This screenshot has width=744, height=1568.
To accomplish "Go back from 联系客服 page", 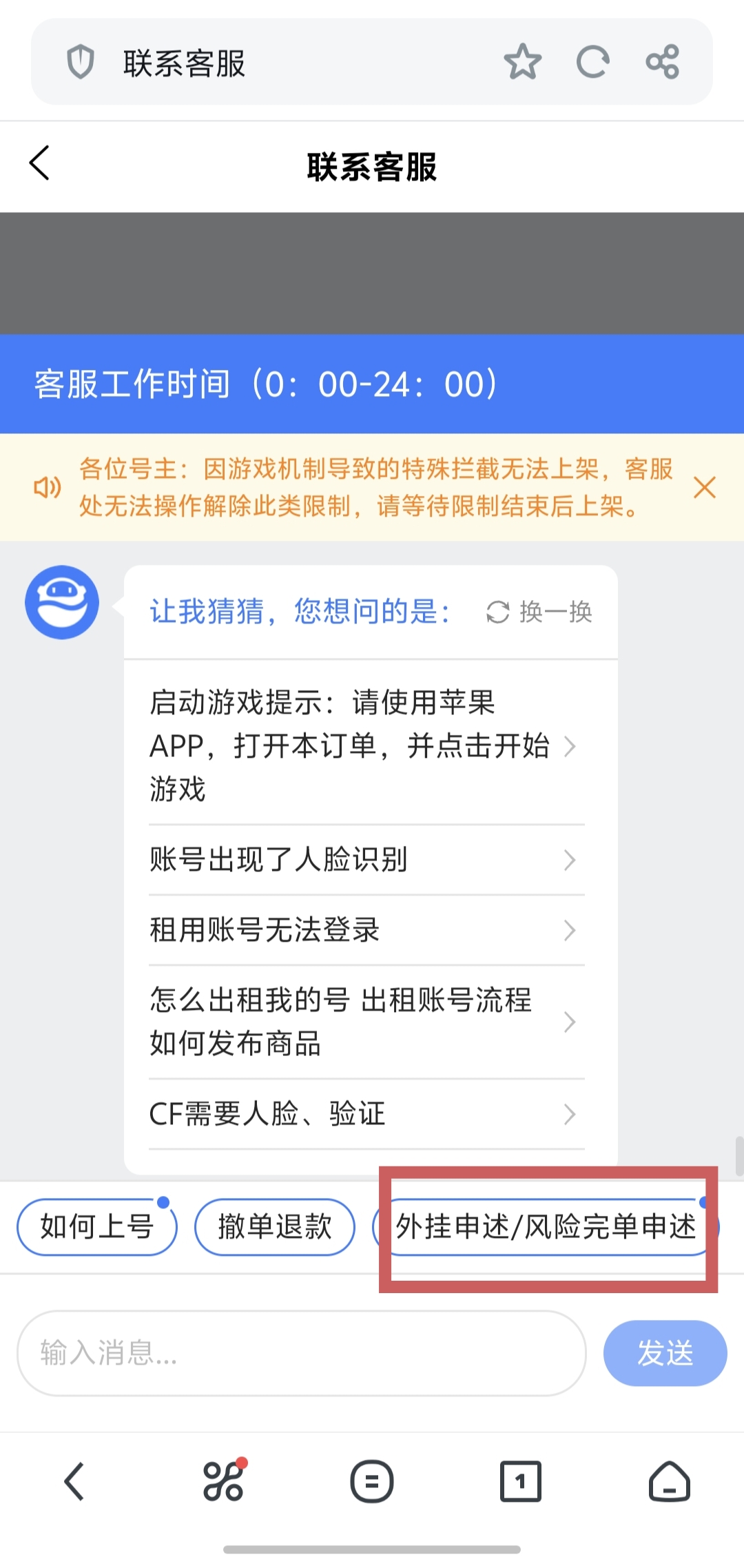I will pos(40,164).
